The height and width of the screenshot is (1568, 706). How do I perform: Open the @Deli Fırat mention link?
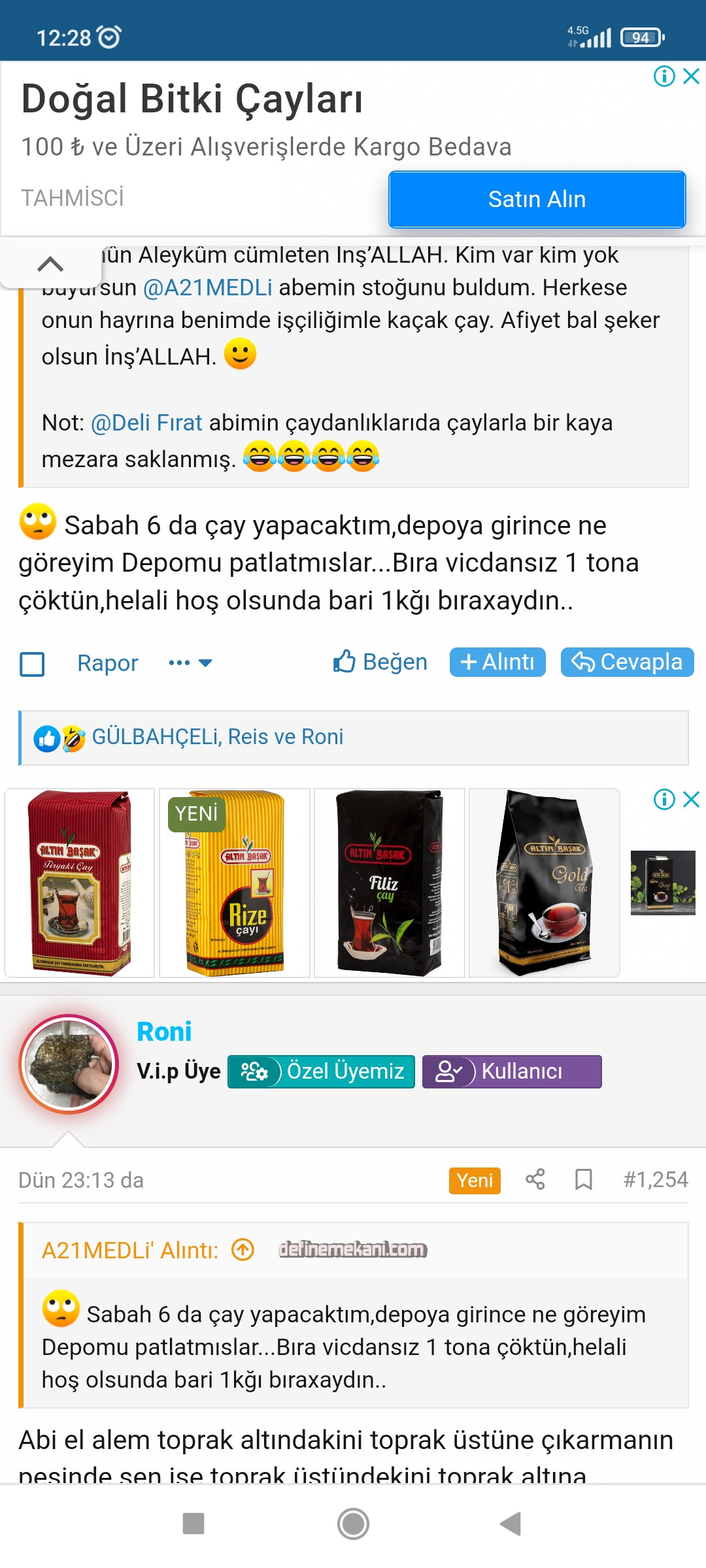(146, 423)
